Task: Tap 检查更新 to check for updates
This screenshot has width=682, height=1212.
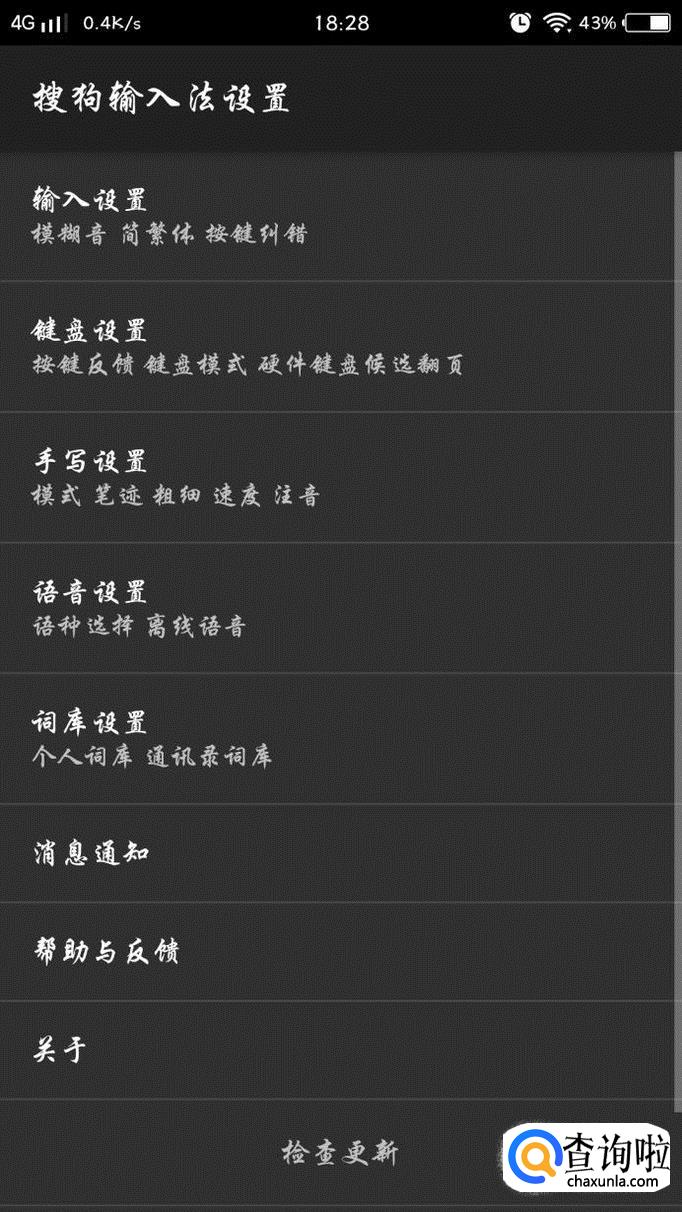Action: pos(340,1153)
